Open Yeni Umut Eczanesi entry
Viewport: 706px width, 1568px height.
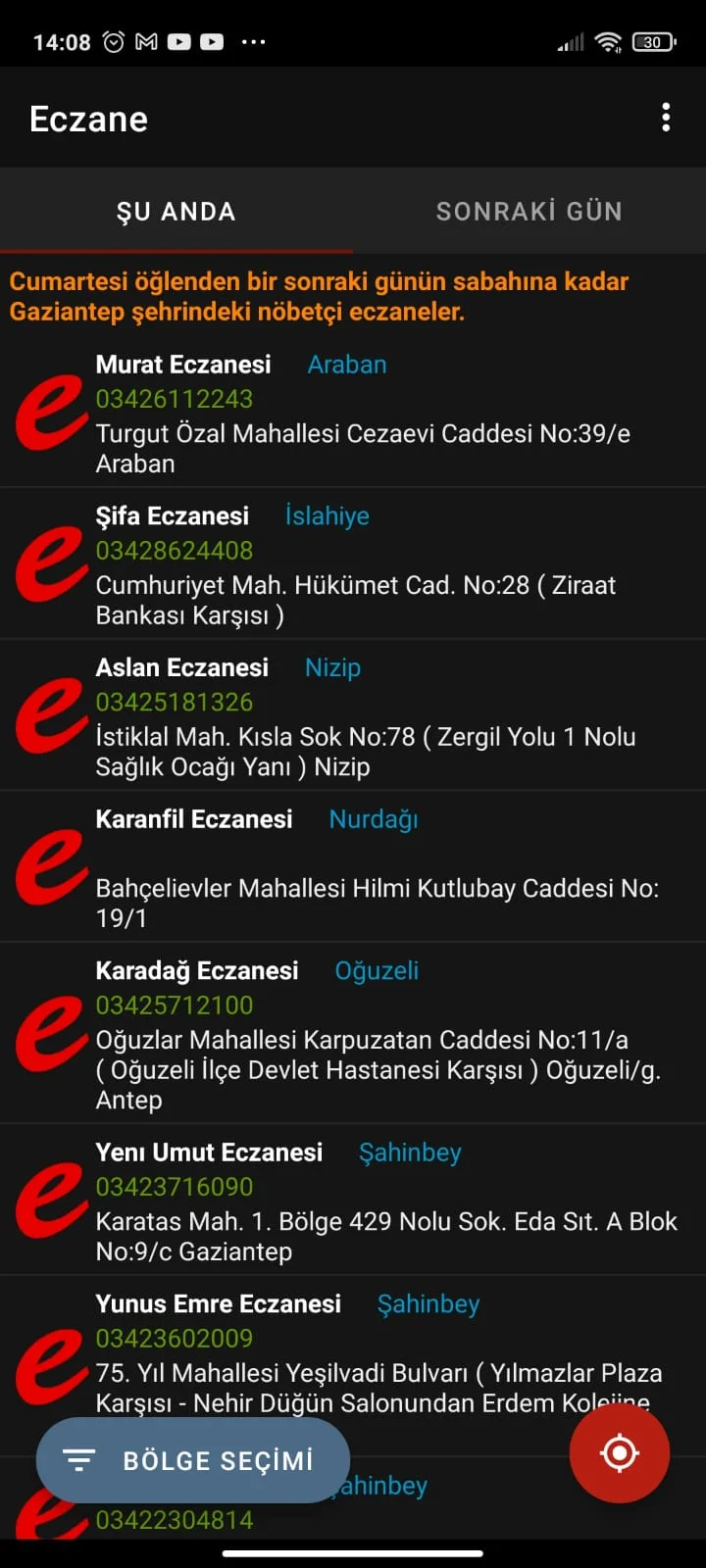tap(353, 1200)
